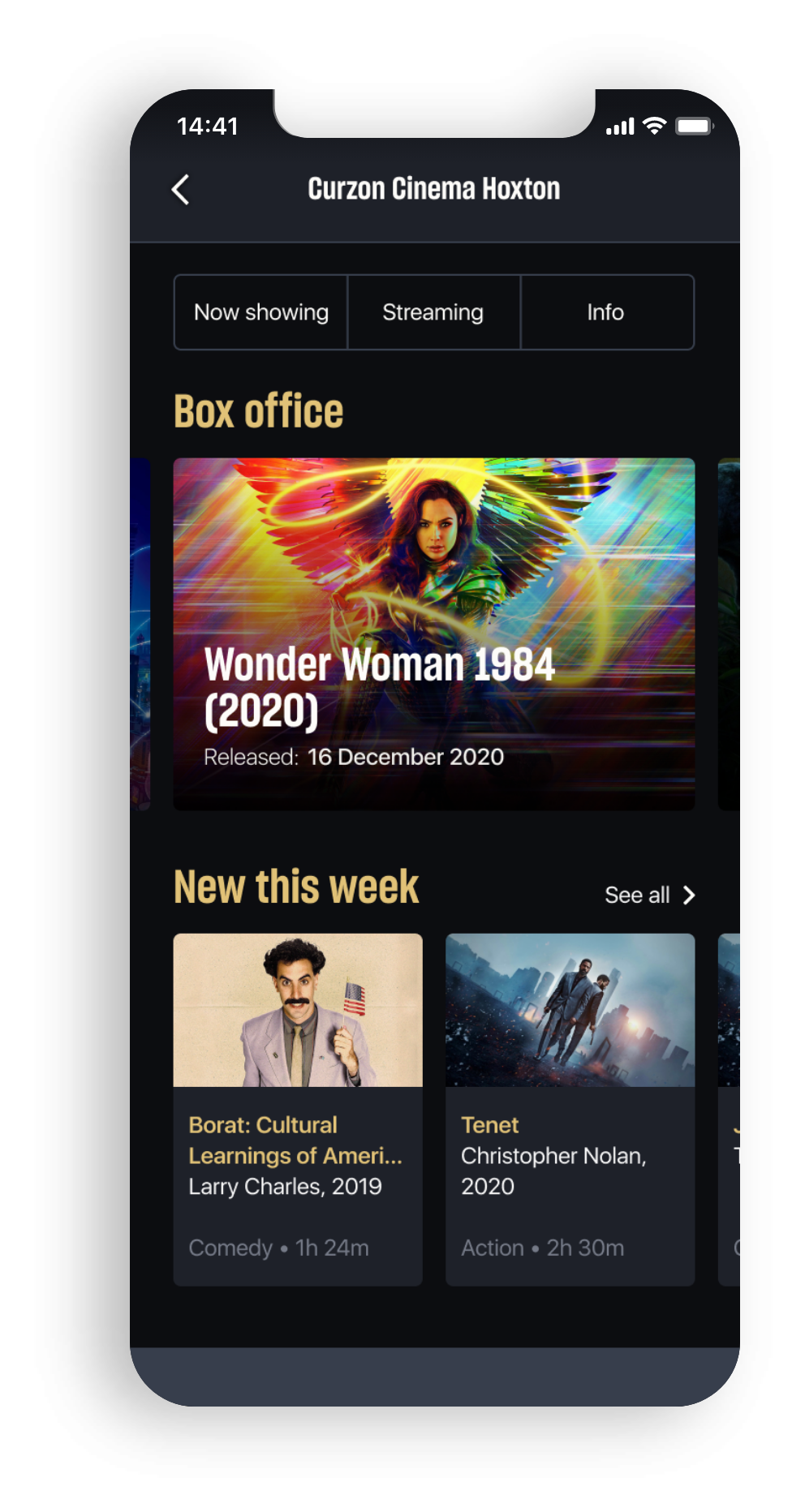
Task: Go back from Curzon Cinema Hoxton
Action: click(181, 190)
